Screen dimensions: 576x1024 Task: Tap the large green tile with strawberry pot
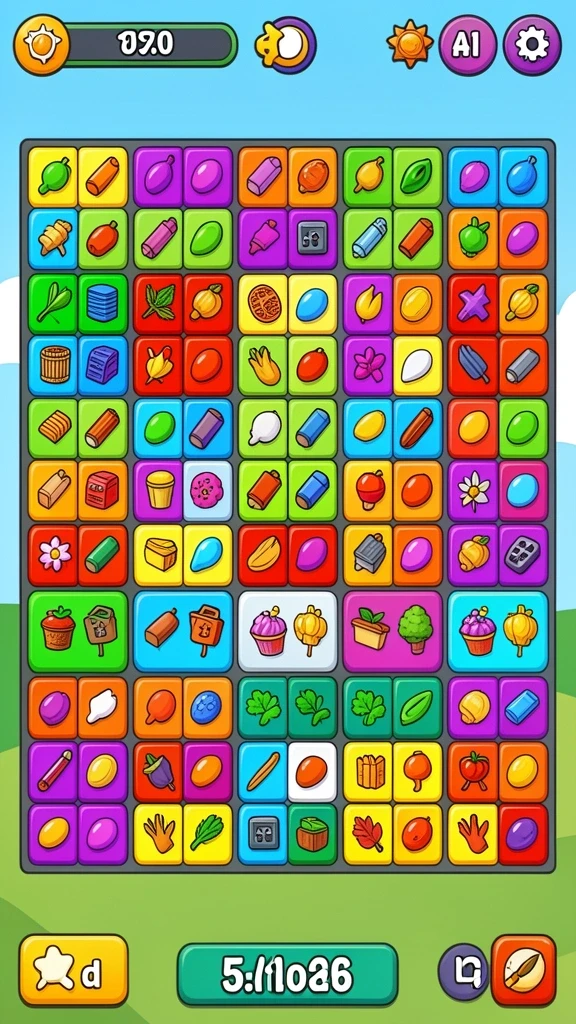(78, 631)
